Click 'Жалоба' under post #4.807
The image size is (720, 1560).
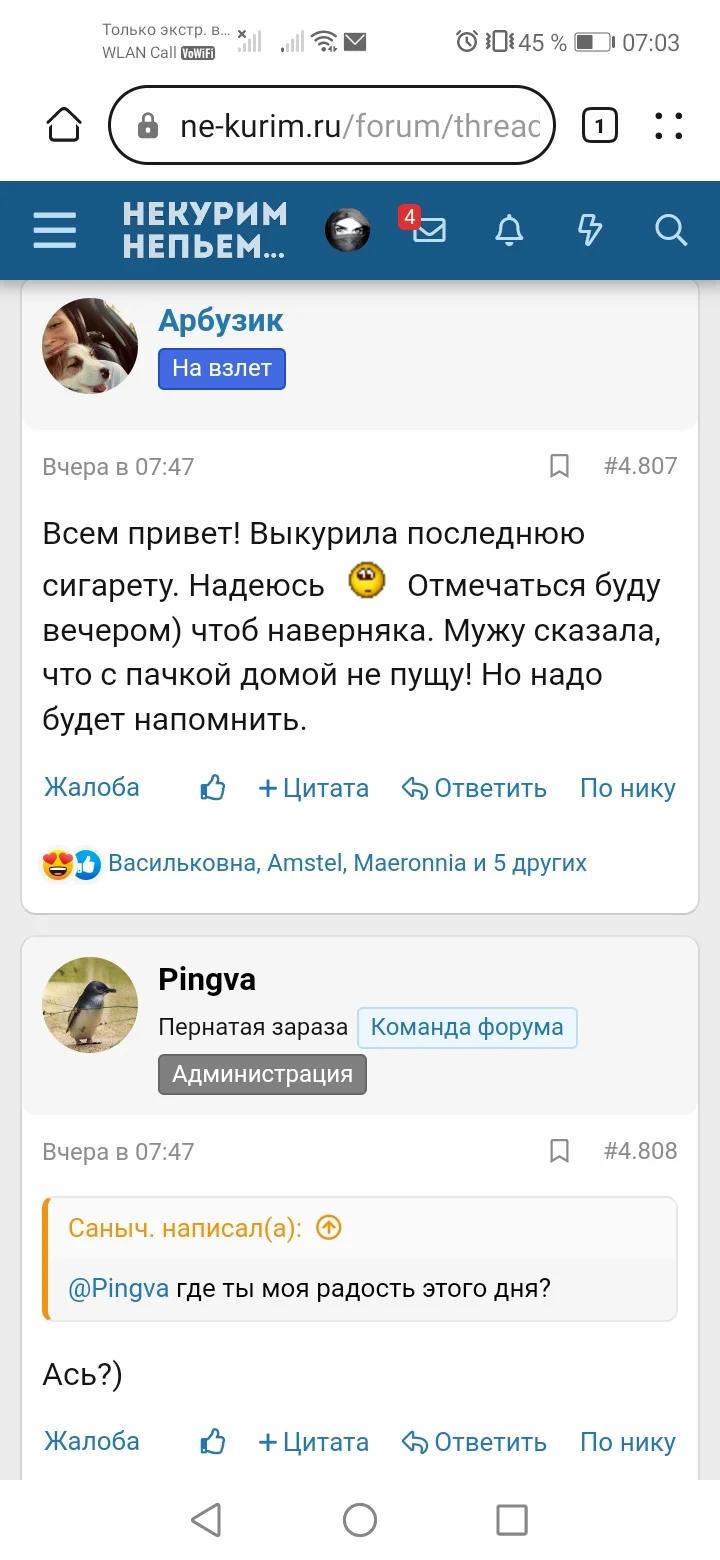(91, 788)
